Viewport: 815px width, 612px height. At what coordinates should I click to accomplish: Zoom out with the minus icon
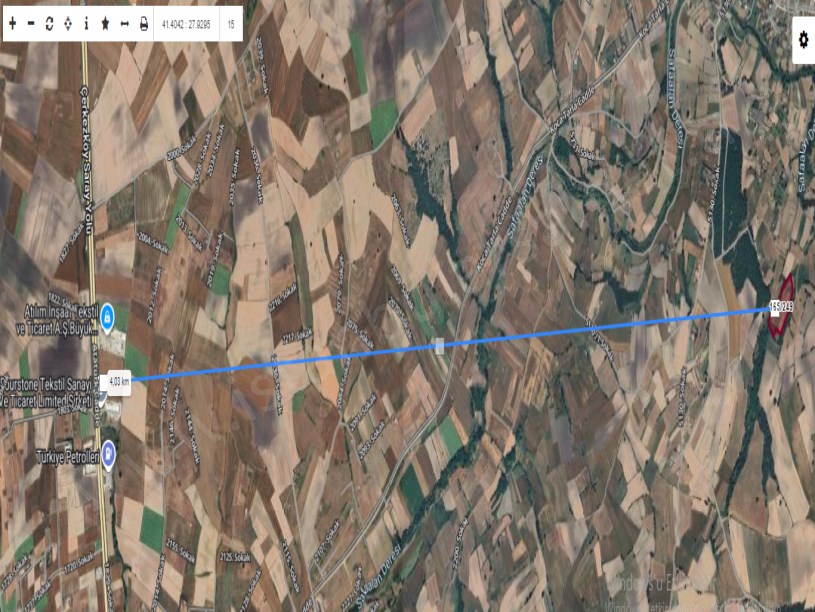click(30, 23)
